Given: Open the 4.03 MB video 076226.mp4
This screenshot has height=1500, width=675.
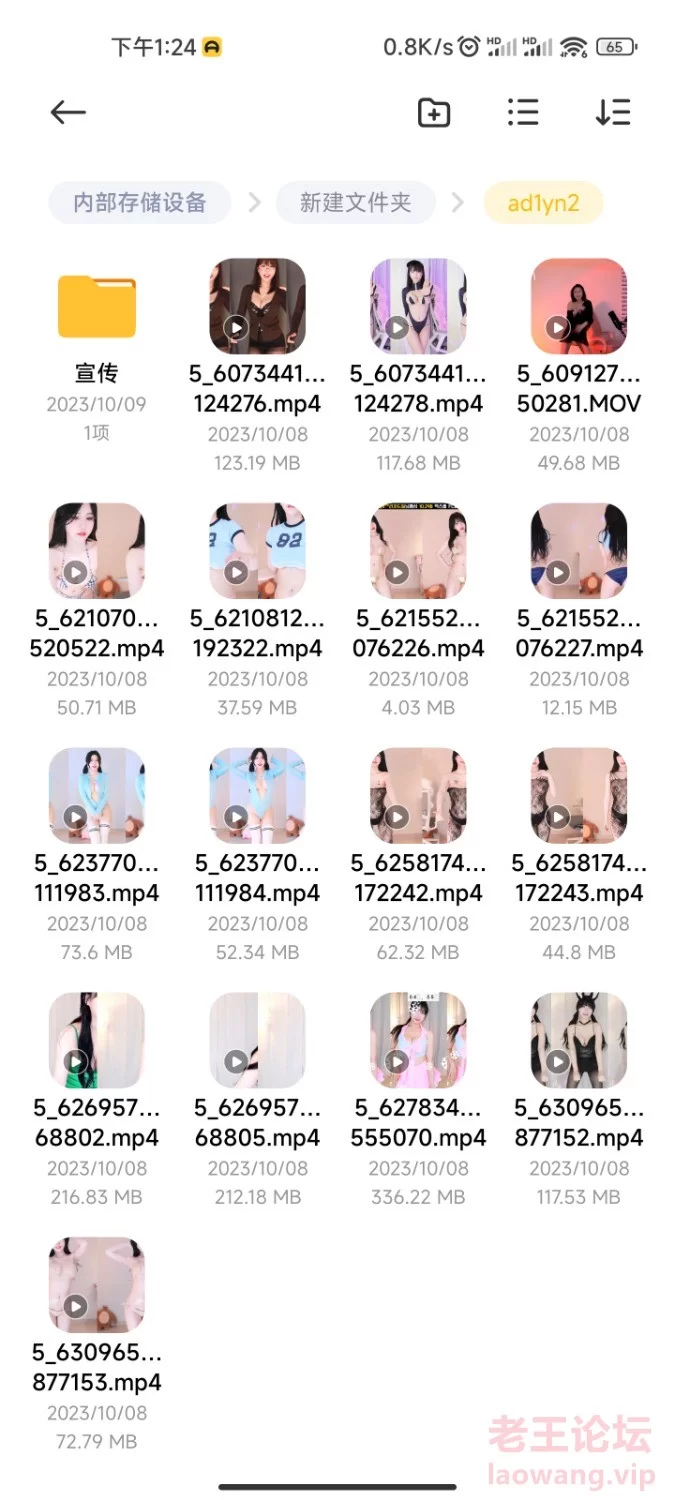Looking at the screenshot, I should tap(418, 551).
